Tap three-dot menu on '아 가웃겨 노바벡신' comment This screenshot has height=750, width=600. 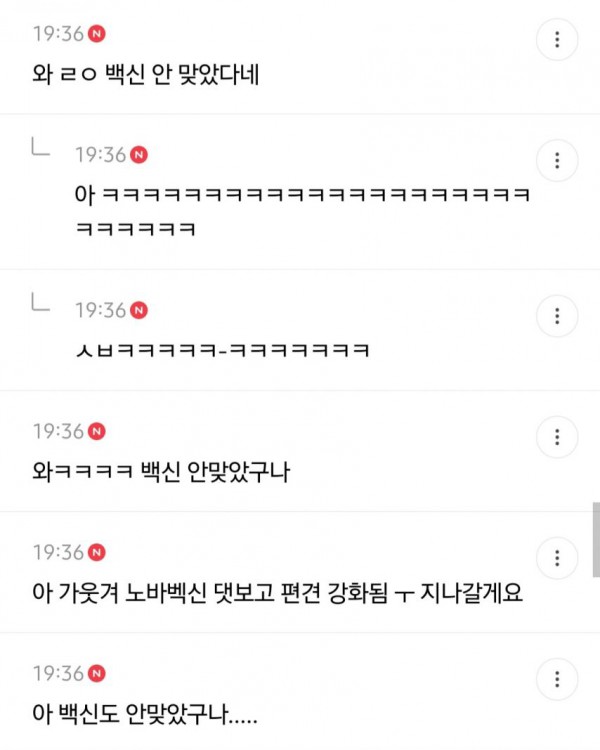click(x=557, y=558)
